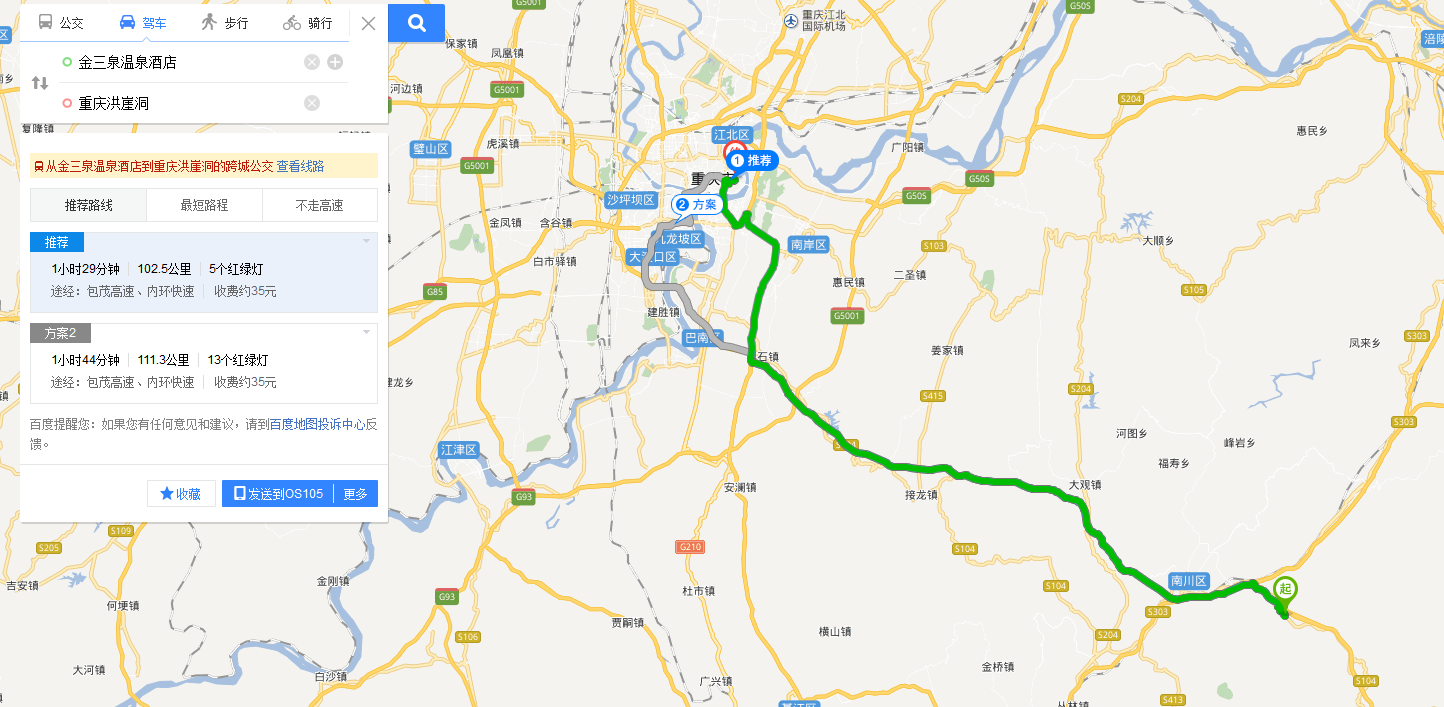The height and width of the screenshot is (707, 1444).
Task: Edit the start point 金三泉温泉酒店
Action: [x=180, y=62]
